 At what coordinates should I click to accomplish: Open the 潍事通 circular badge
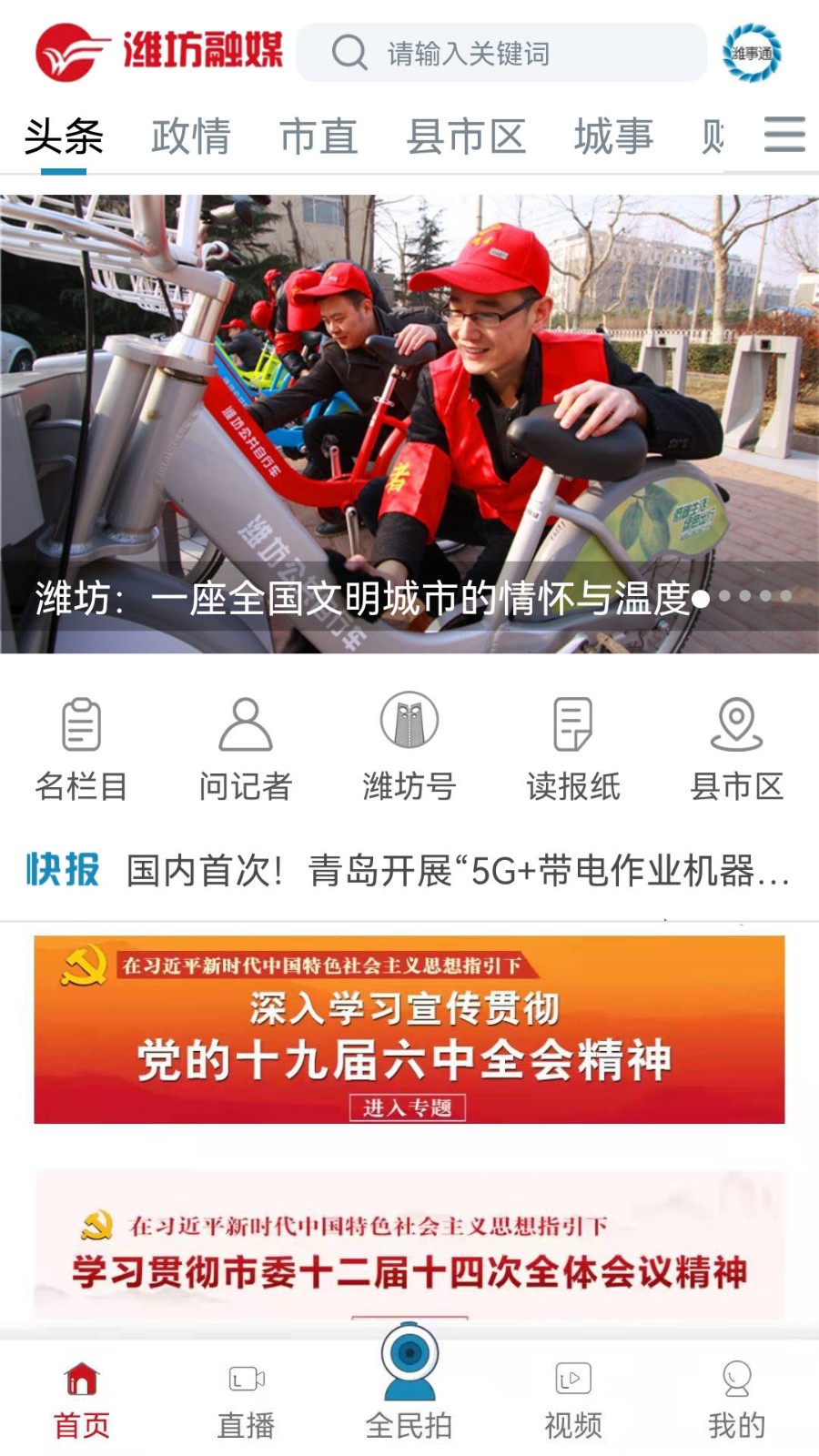(753, 54)
